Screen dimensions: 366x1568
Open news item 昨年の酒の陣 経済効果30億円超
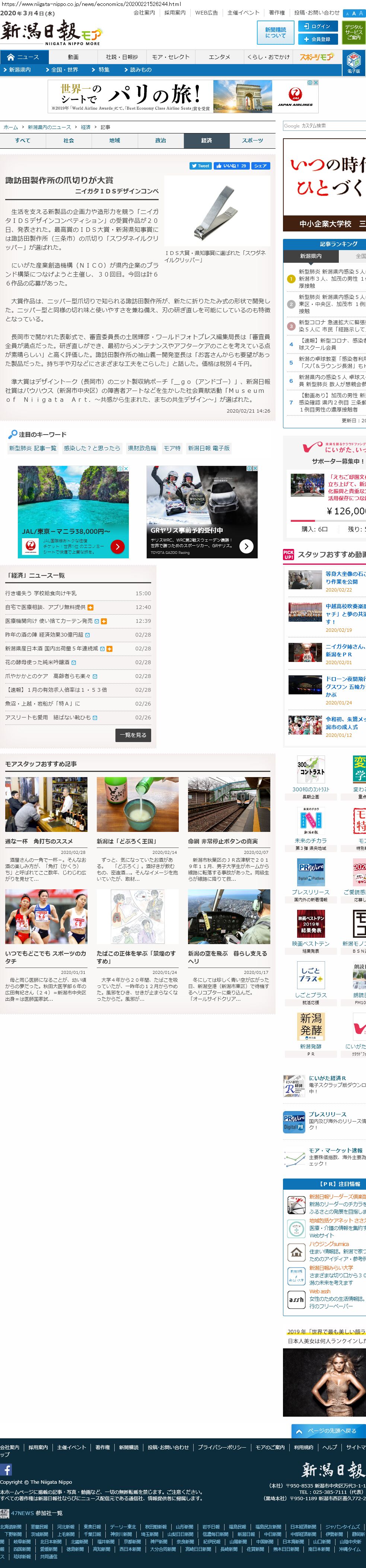44,634
